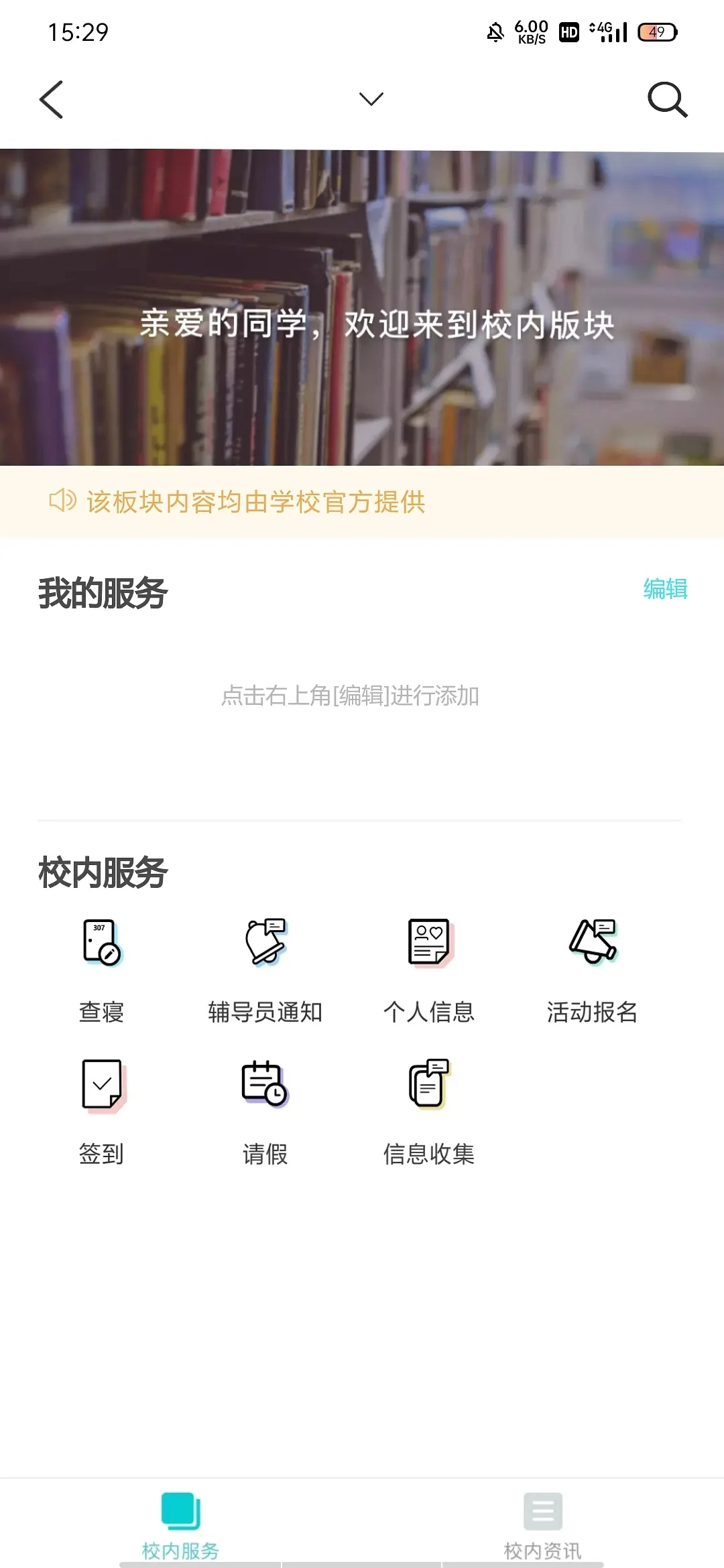This screenshot has width=724, height=1568.
Task: Open 请假 leave request
Action: [265, 1110]
